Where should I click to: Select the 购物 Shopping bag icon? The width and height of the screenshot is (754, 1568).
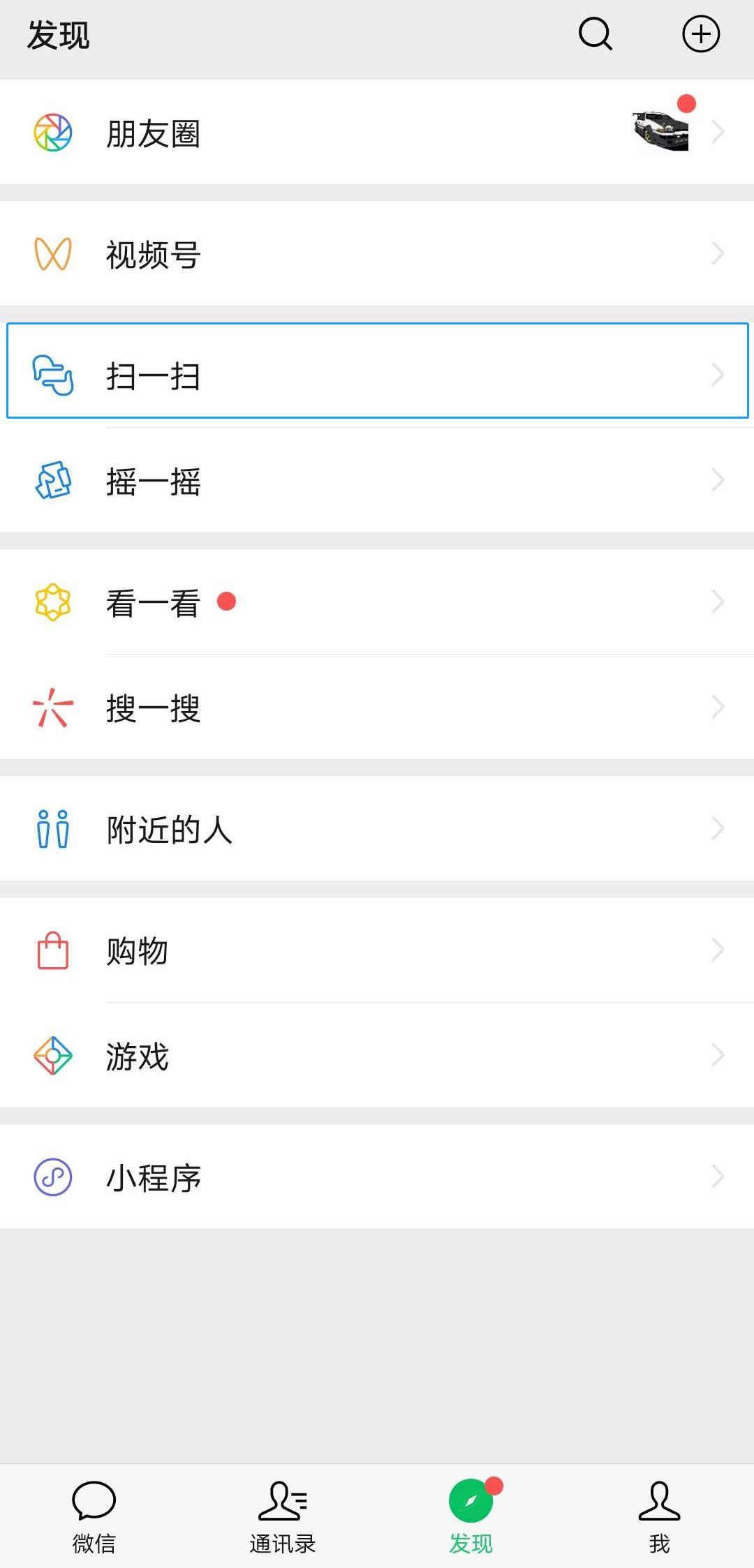click(52, 949)
